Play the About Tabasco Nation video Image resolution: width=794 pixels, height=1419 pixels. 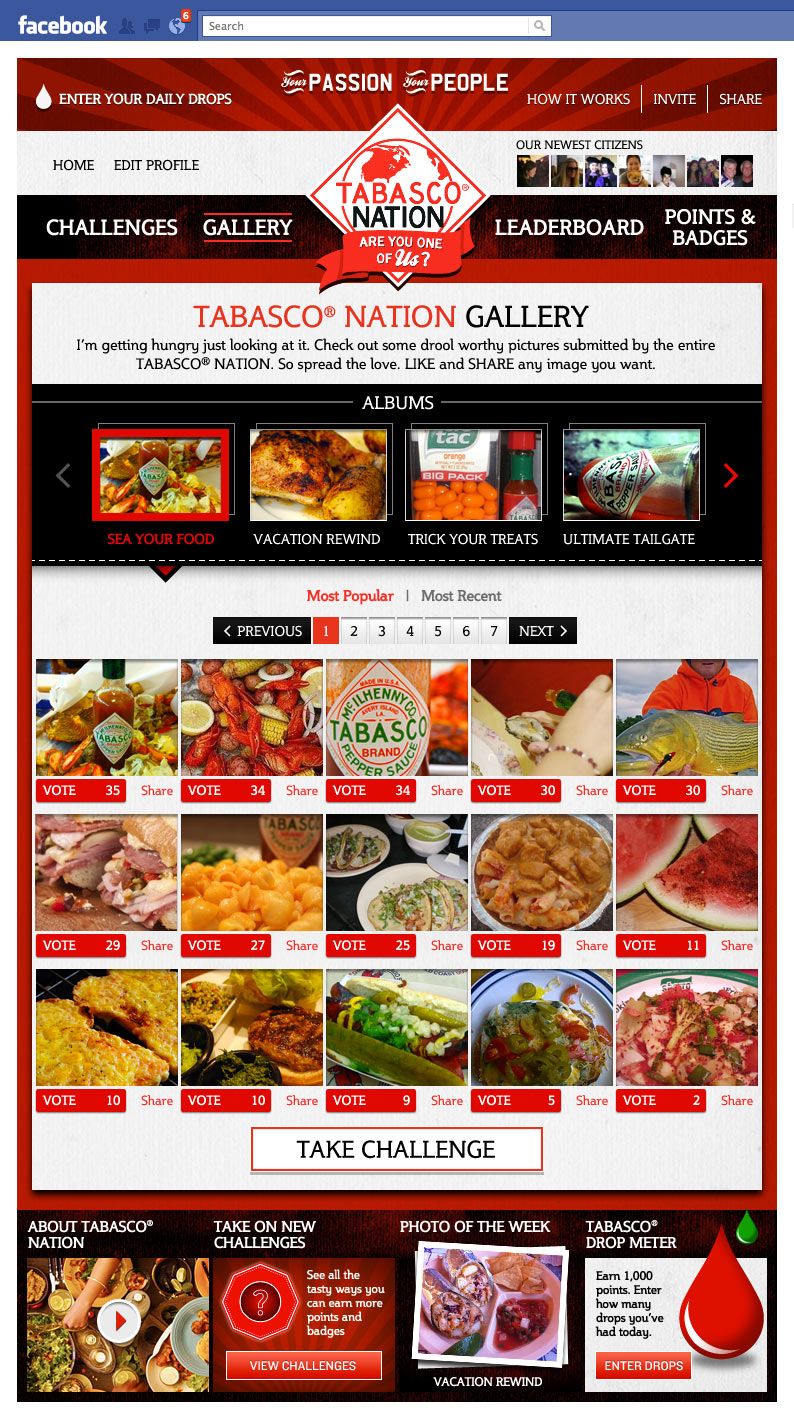(119, 1321)
